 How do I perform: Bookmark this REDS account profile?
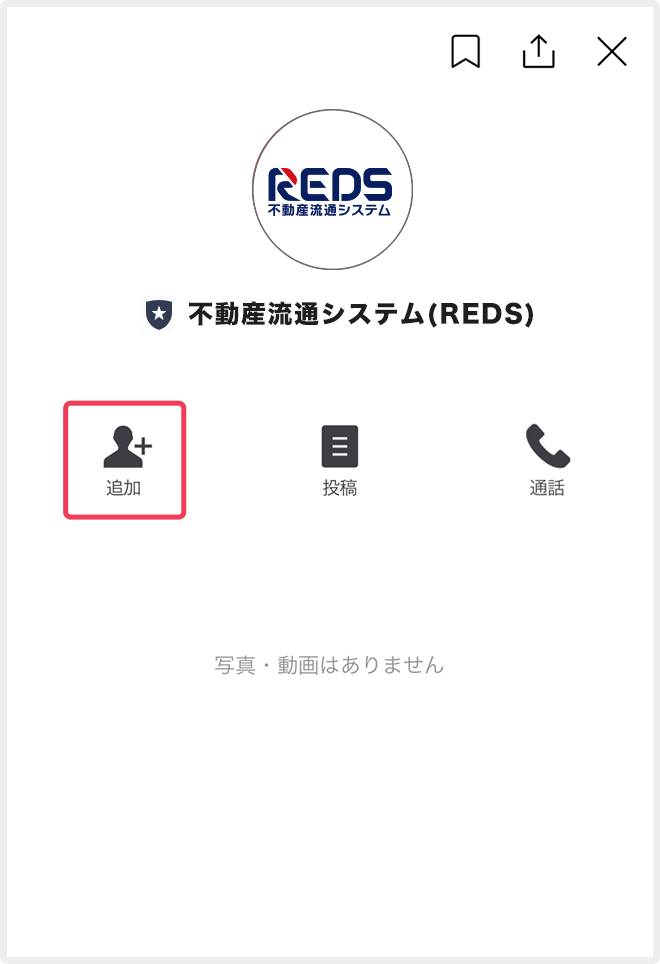point(465,52)
